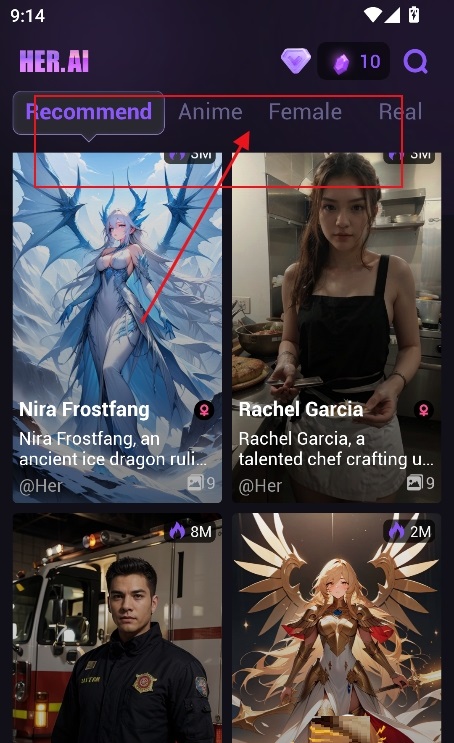Viewport: 454px width, 743px height.
Task: Open the search magnifier icon
Action: tap(415, 61)
